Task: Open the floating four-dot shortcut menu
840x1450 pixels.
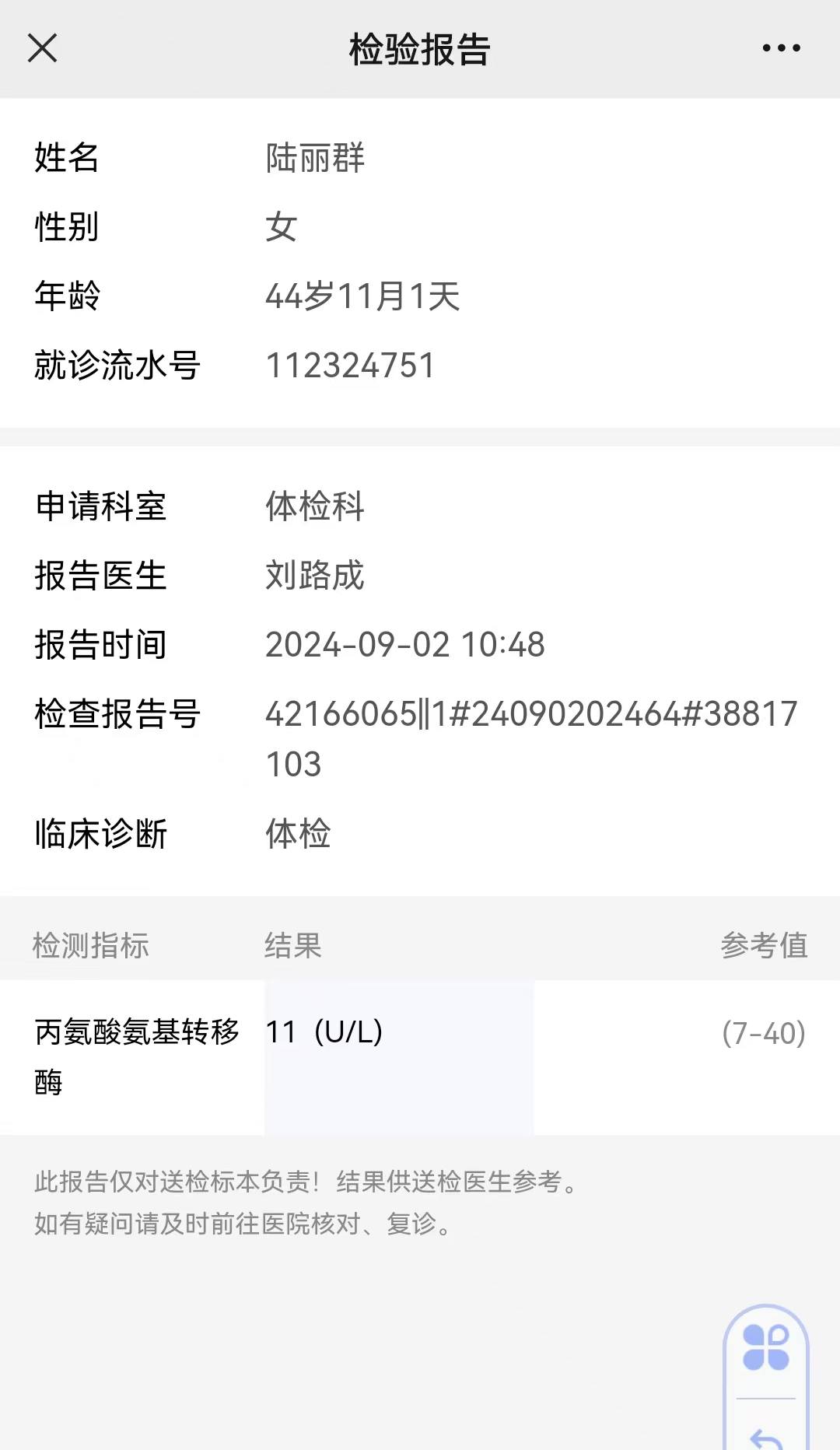Action: [x=766, y=1348]
